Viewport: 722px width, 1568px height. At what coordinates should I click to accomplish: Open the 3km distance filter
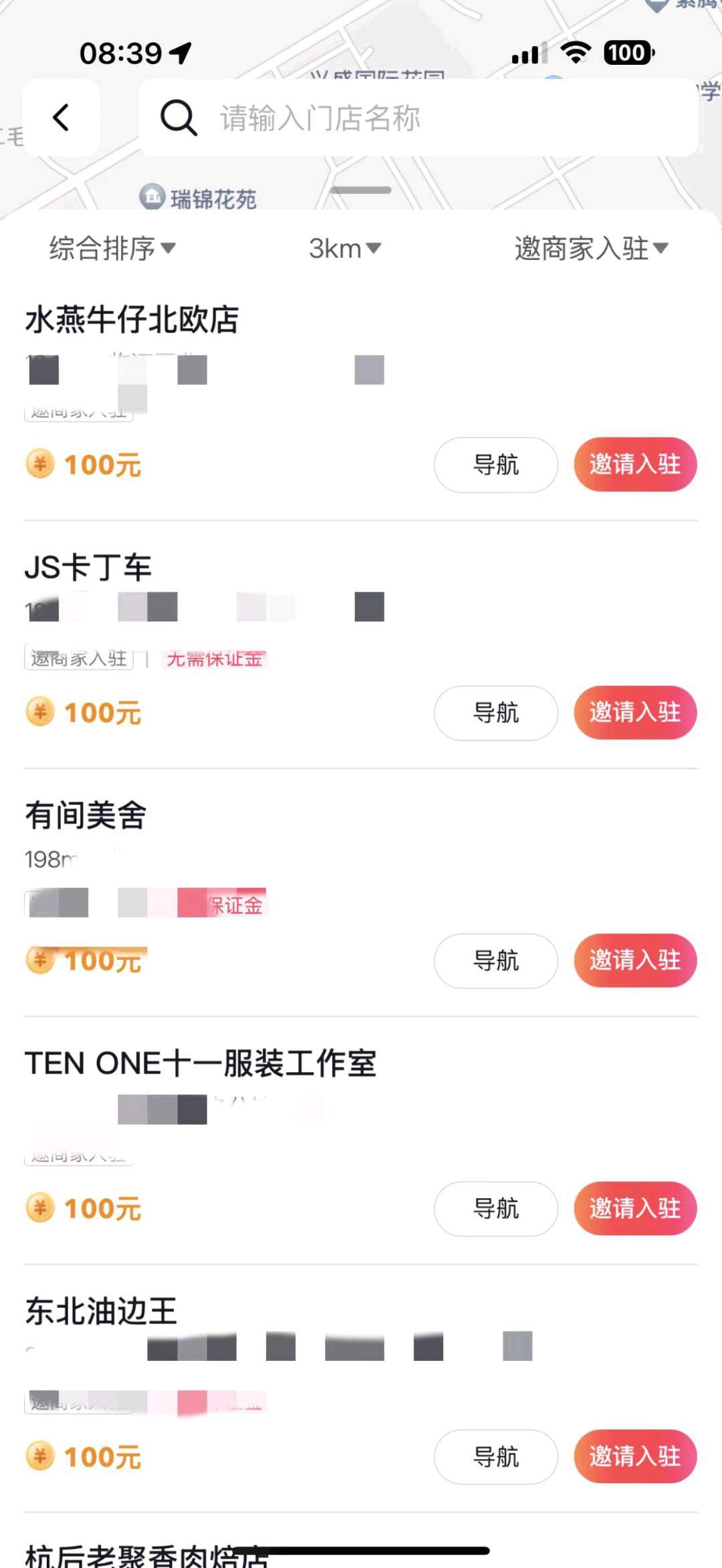[344, 249]
